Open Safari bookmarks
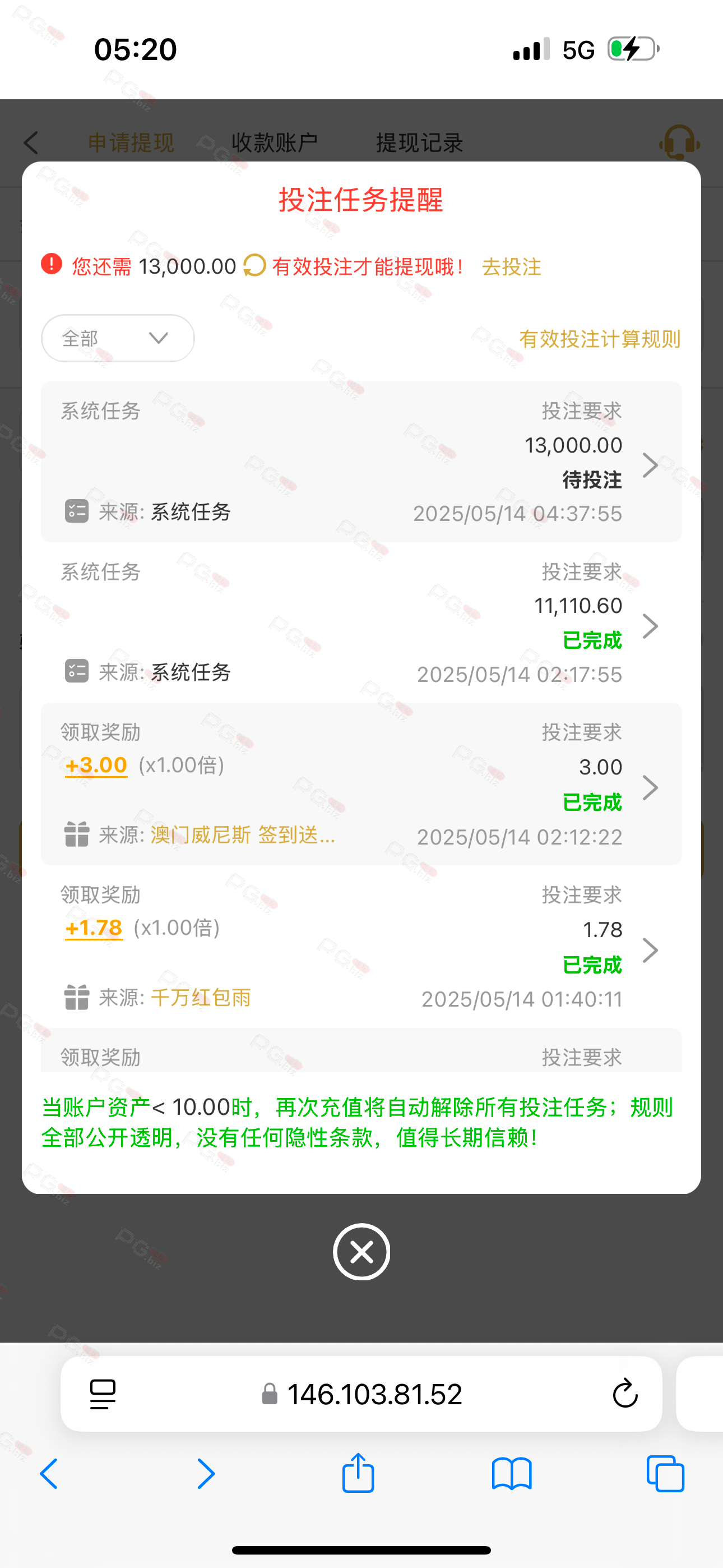 pos(512,1474)
